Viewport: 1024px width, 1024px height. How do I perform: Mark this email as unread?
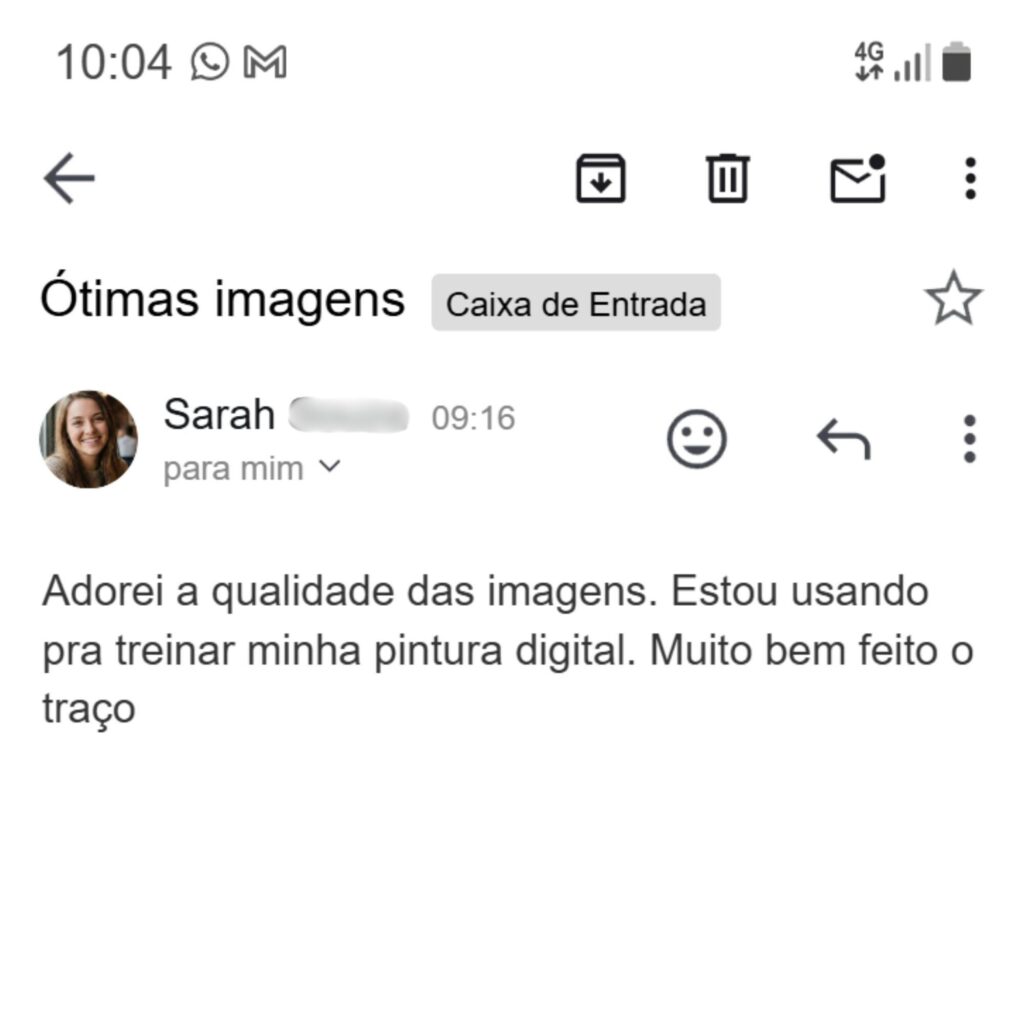[x=858, y=179]
